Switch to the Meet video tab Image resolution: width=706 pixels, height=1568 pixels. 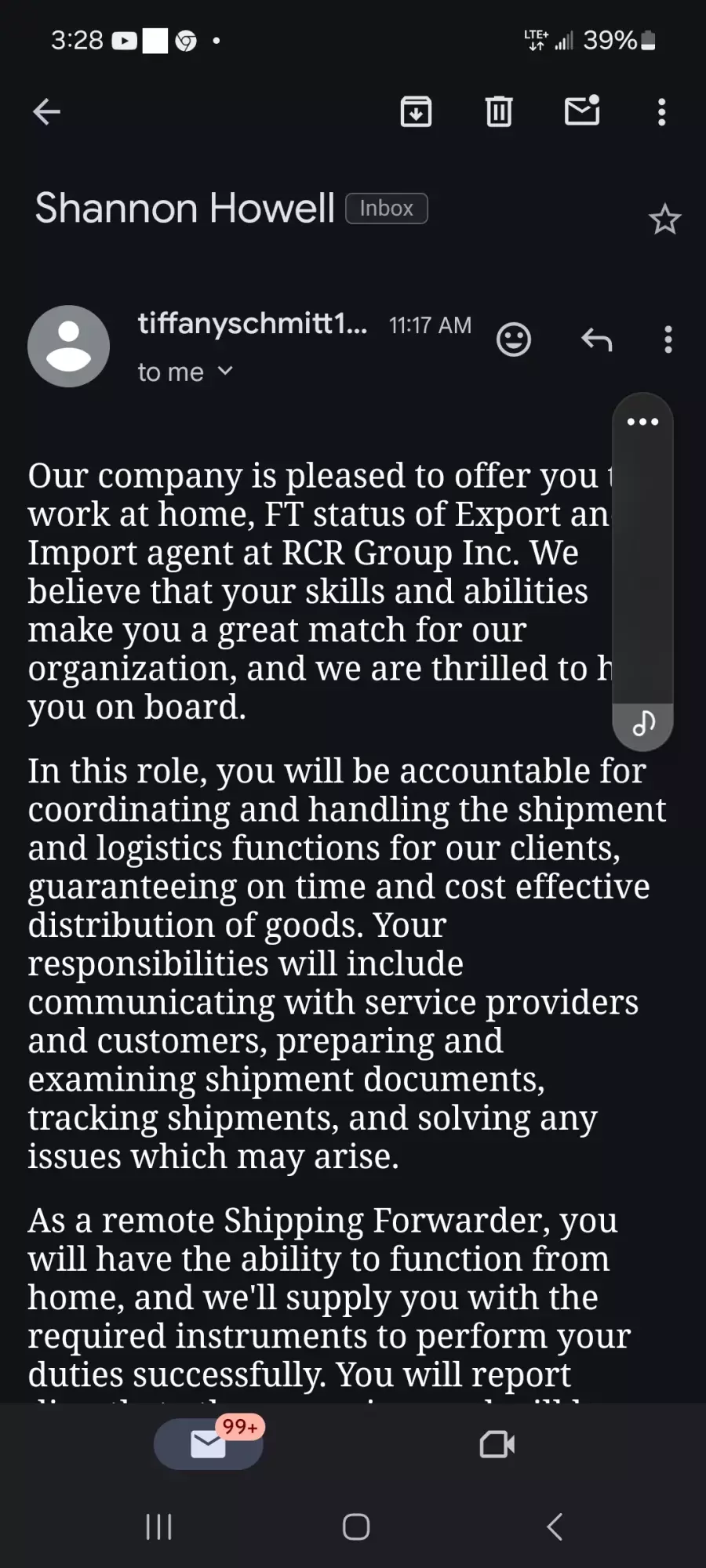point(497,1444)
